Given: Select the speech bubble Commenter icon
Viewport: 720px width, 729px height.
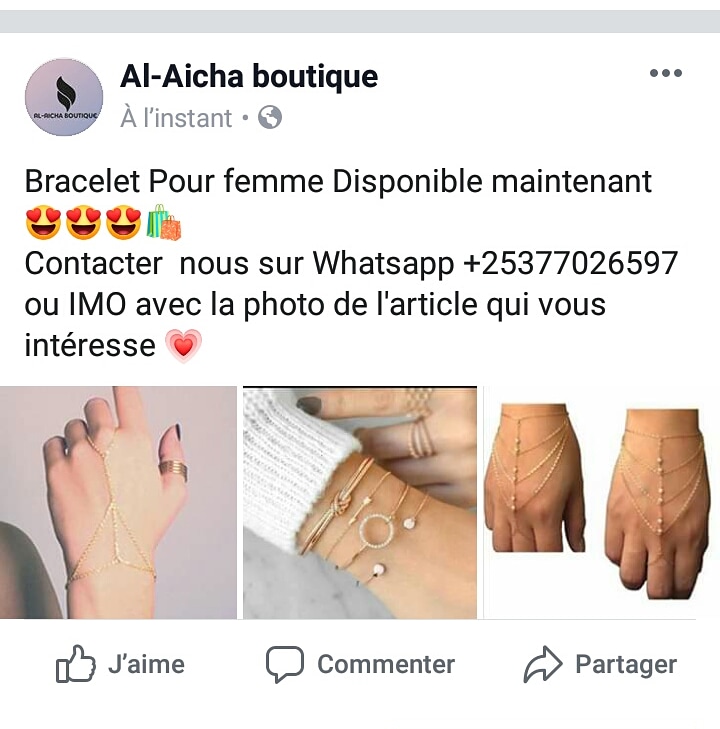Looking at the screenshot, I should click(x=285, y=662).
